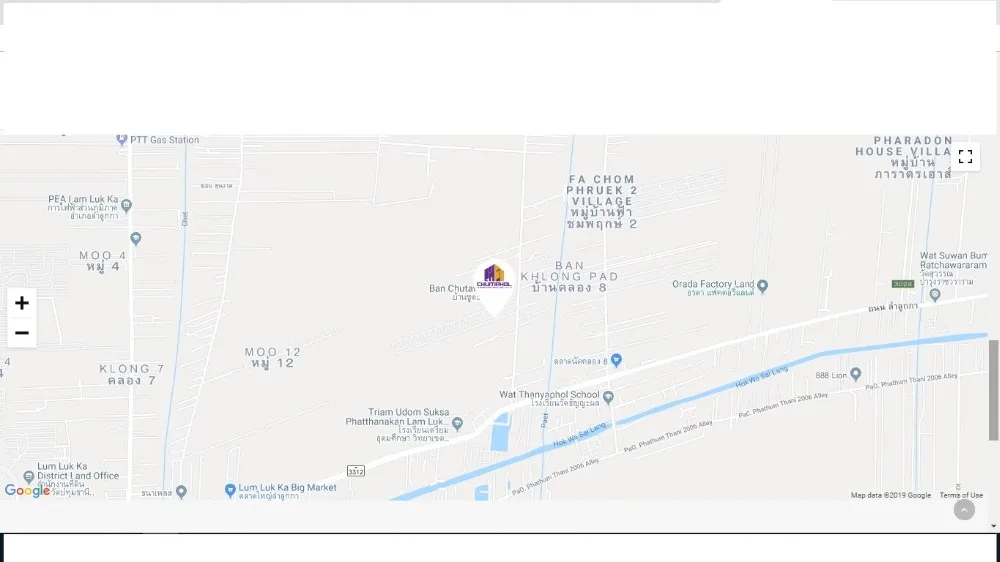The image size is (1000, 562).
Task: Tap the 888 Lion place marker
Action: coord(855,374)
